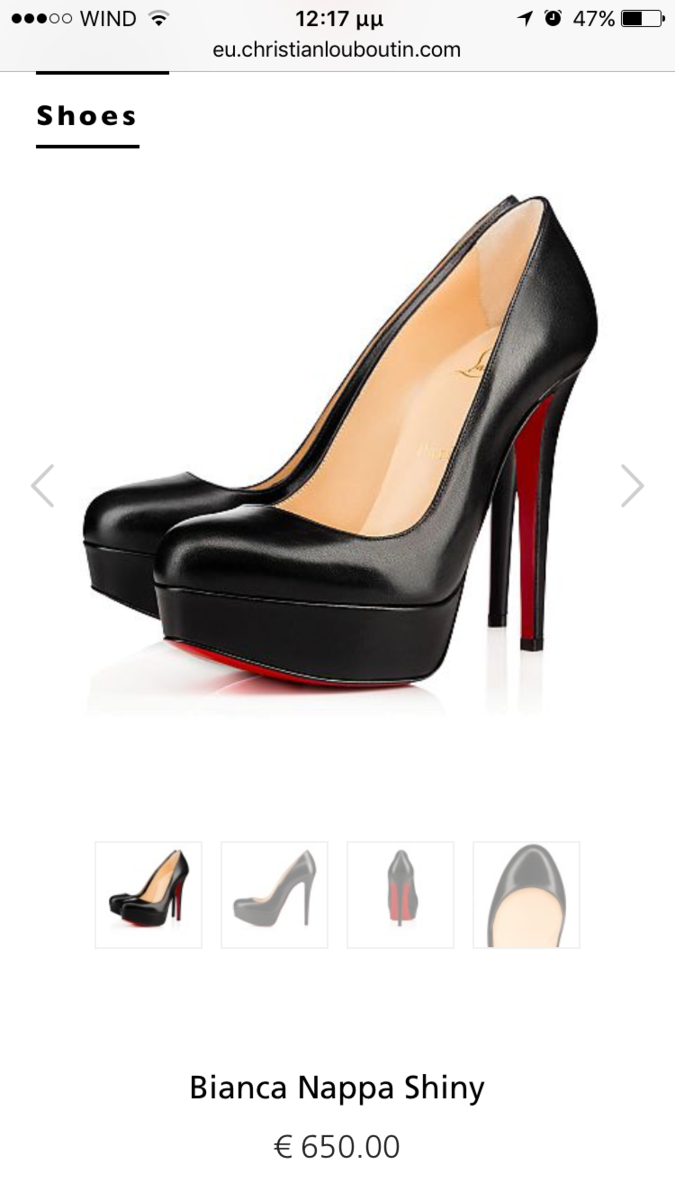Image resolution: width=675 pixels, height=1200 pixels.
Task: Select the side-view shoe thumbnail
Action: tap(274, 895)
